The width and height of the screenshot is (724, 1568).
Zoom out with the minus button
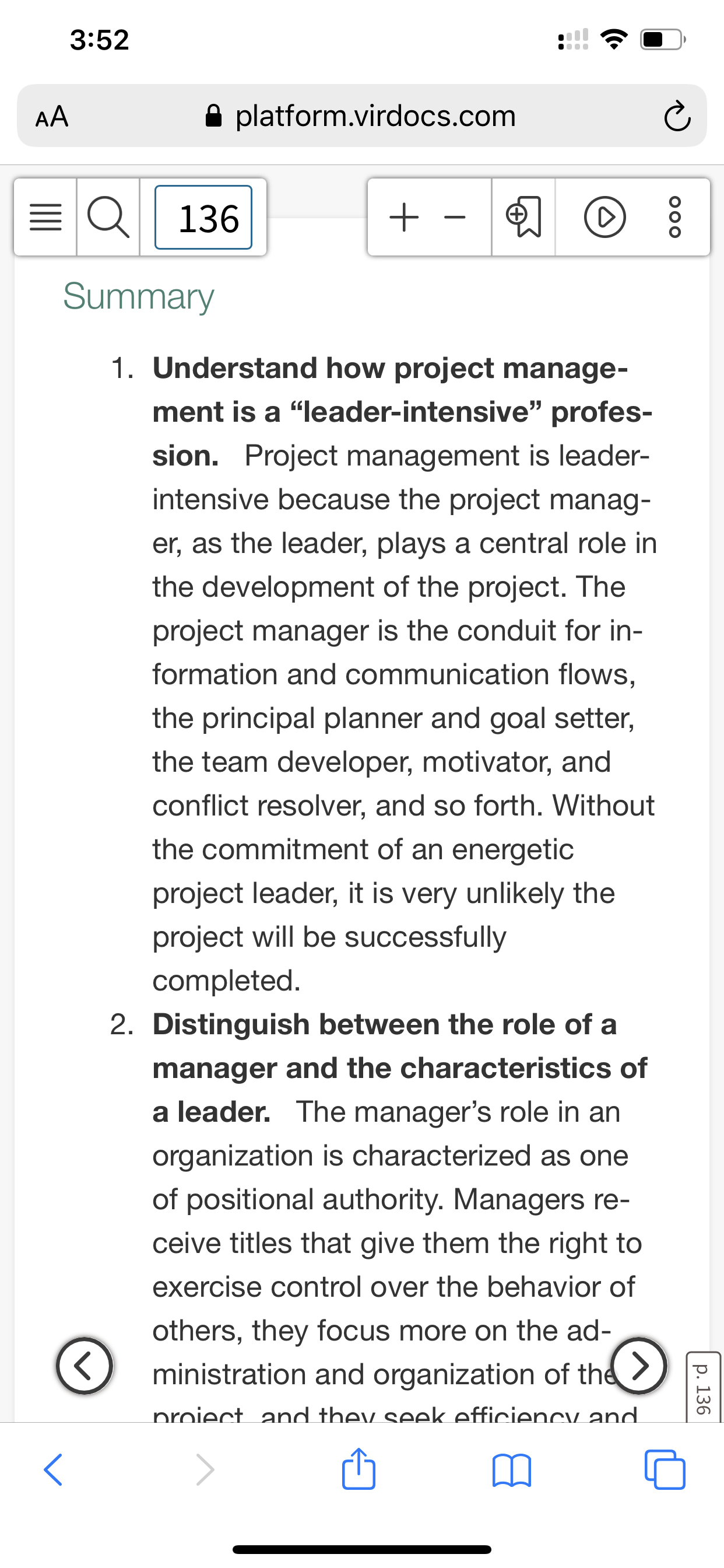click(455, 218)
